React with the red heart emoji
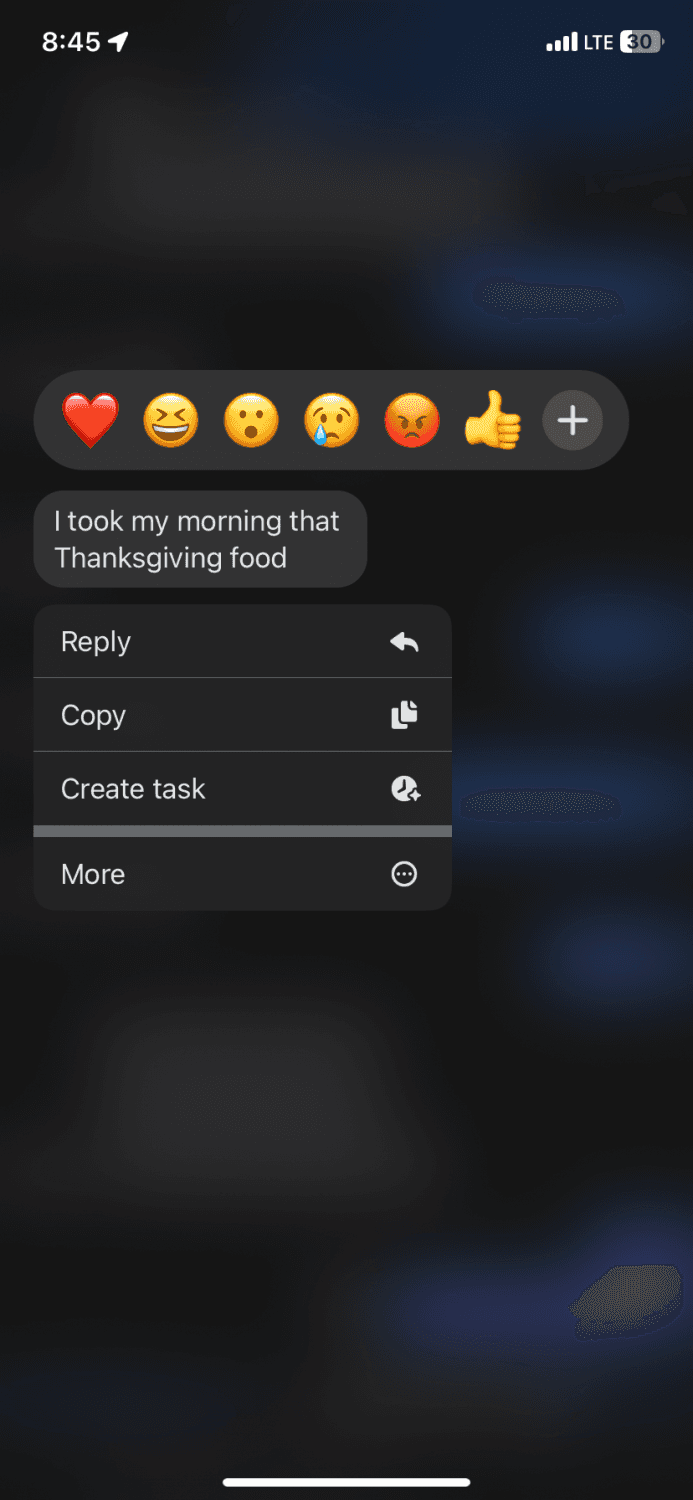Viewport: 693px width, 1500px height. pos(90,421)
